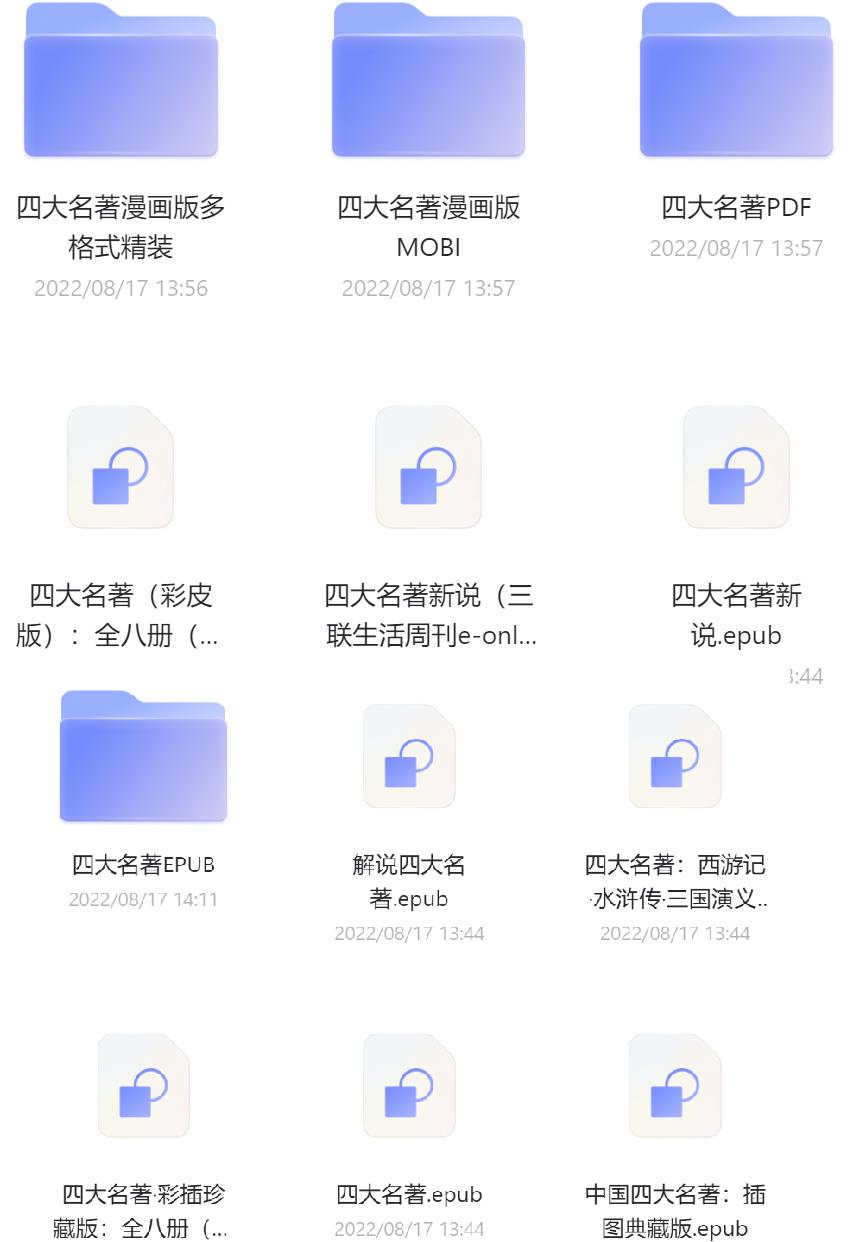Open the 四大名著EPUB folder icon
The height and width of the screenshot is (1242, 858).
(x=143, y=757)
